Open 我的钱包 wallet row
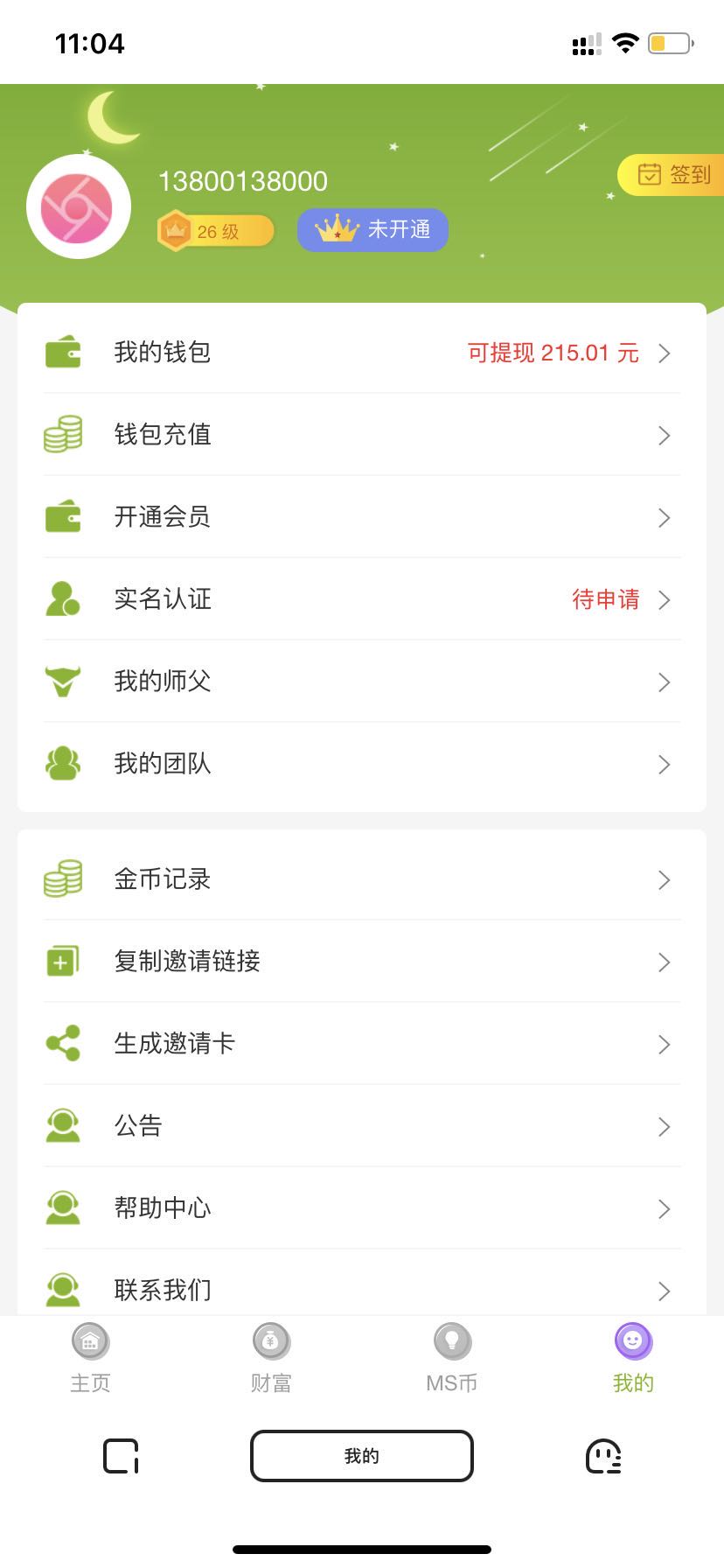Screen dimensions: 724x1568 (361, 353)
